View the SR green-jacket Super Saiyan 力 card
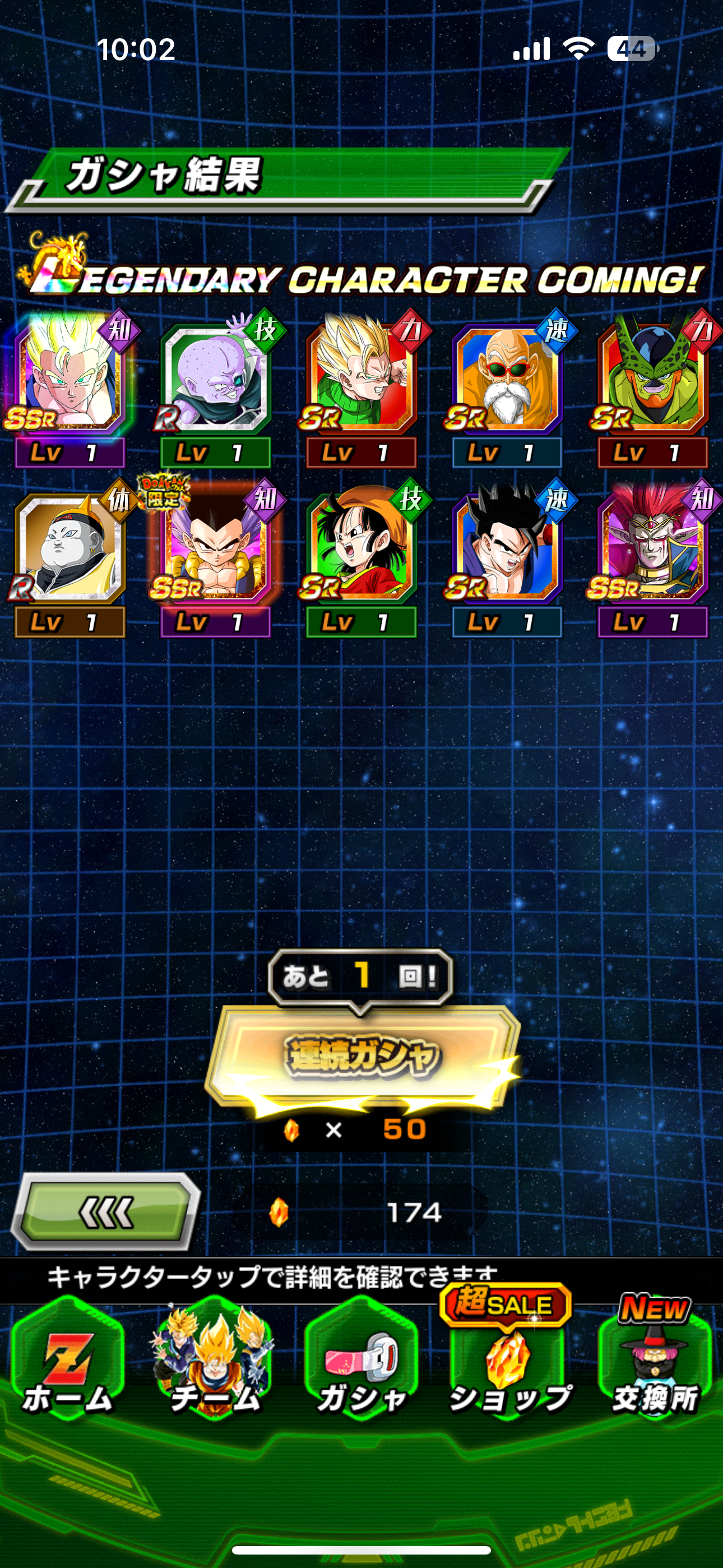Screen dimensions: 723x1568 pyautogui.click(x=361, y=390)
